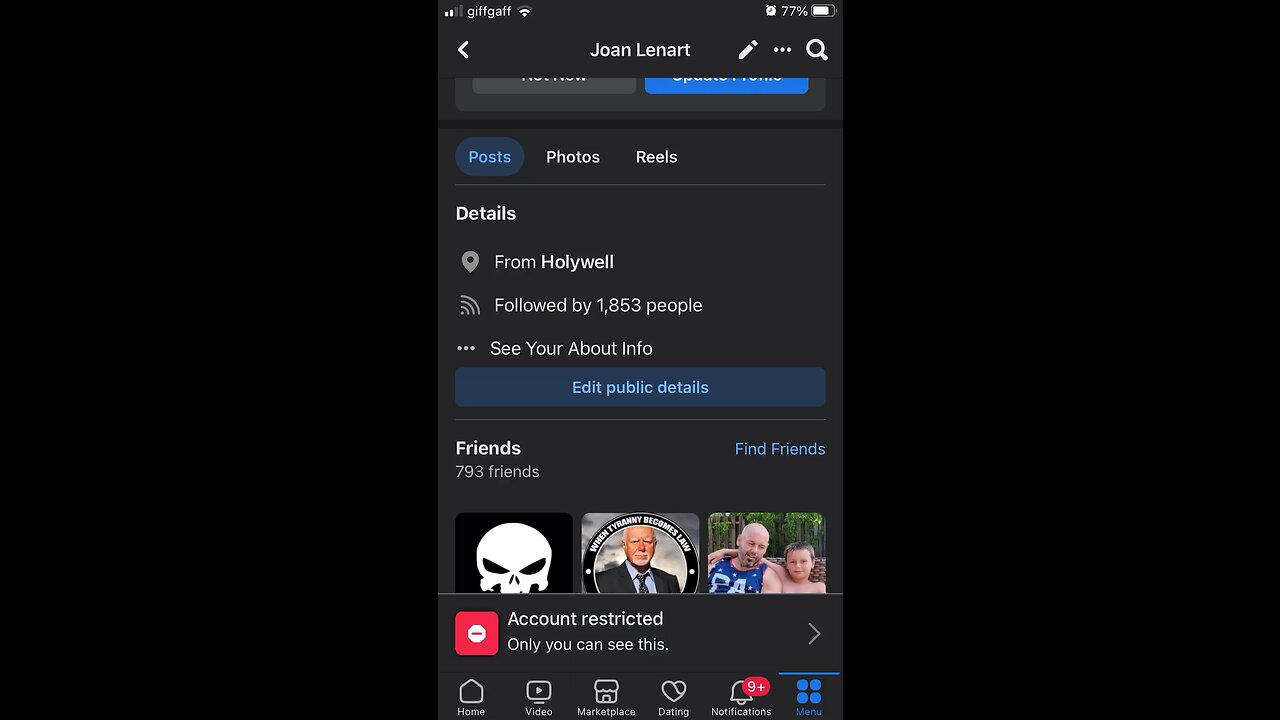This screenshot has width=1280, height=720.
Task: Open the Account restricted notice
Action: [x=640, y=633]
